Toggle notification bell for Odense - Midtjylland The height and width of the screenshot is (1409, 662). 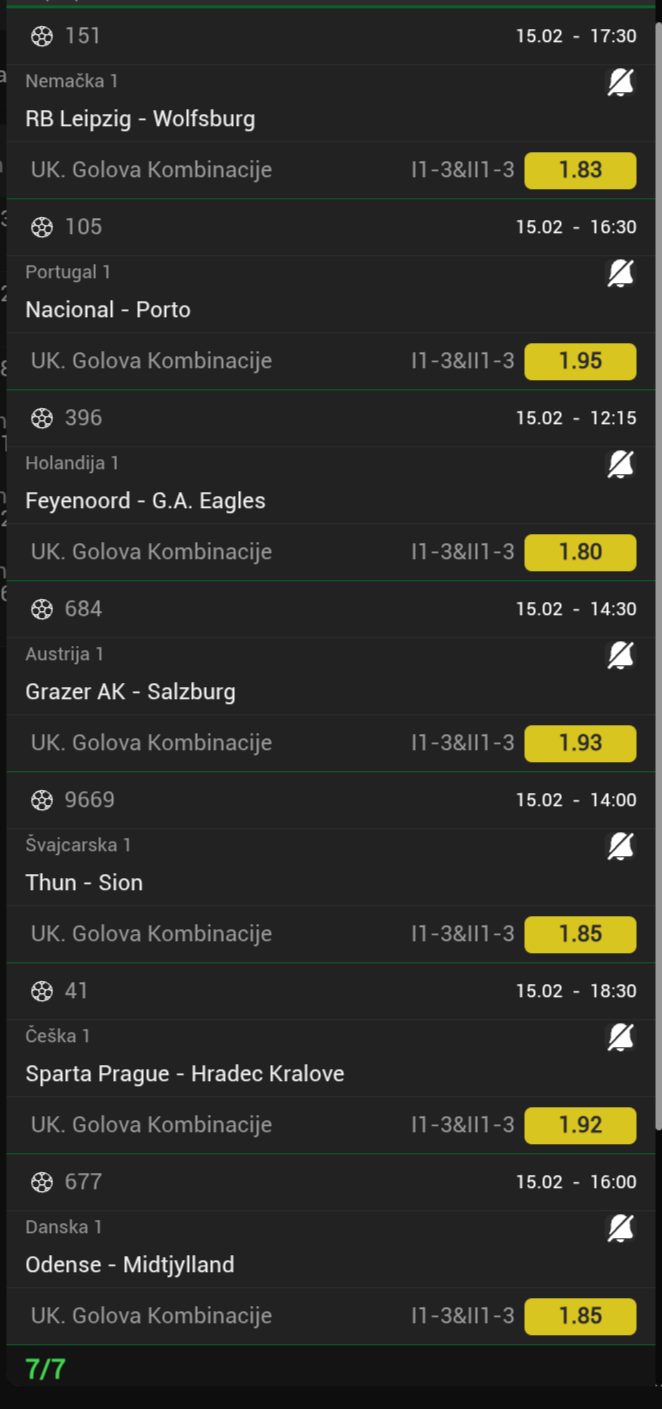pyautogui.click(x=620, y=1229)
